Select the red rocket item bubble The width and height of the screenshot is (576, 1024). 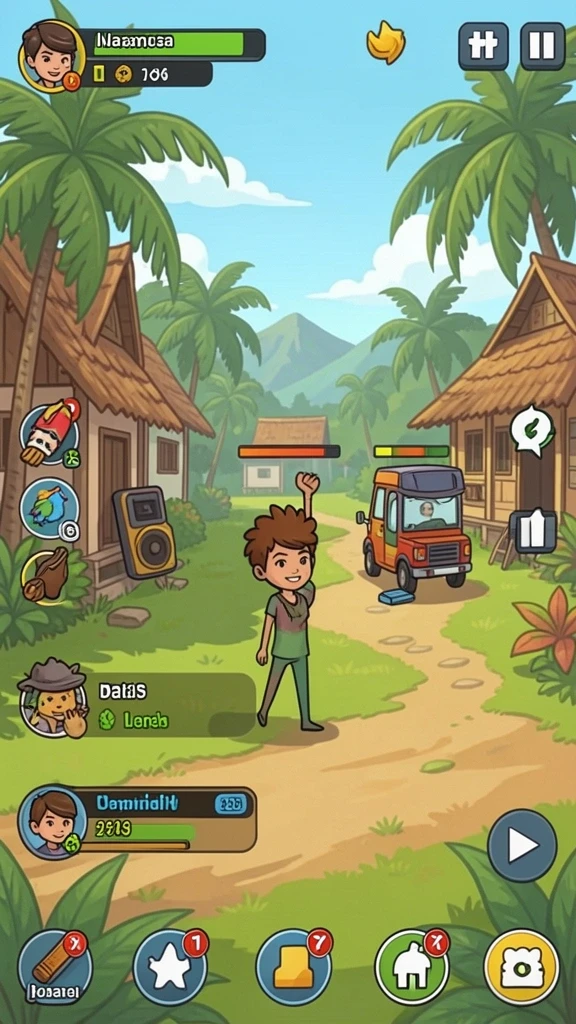click(50, 434)
